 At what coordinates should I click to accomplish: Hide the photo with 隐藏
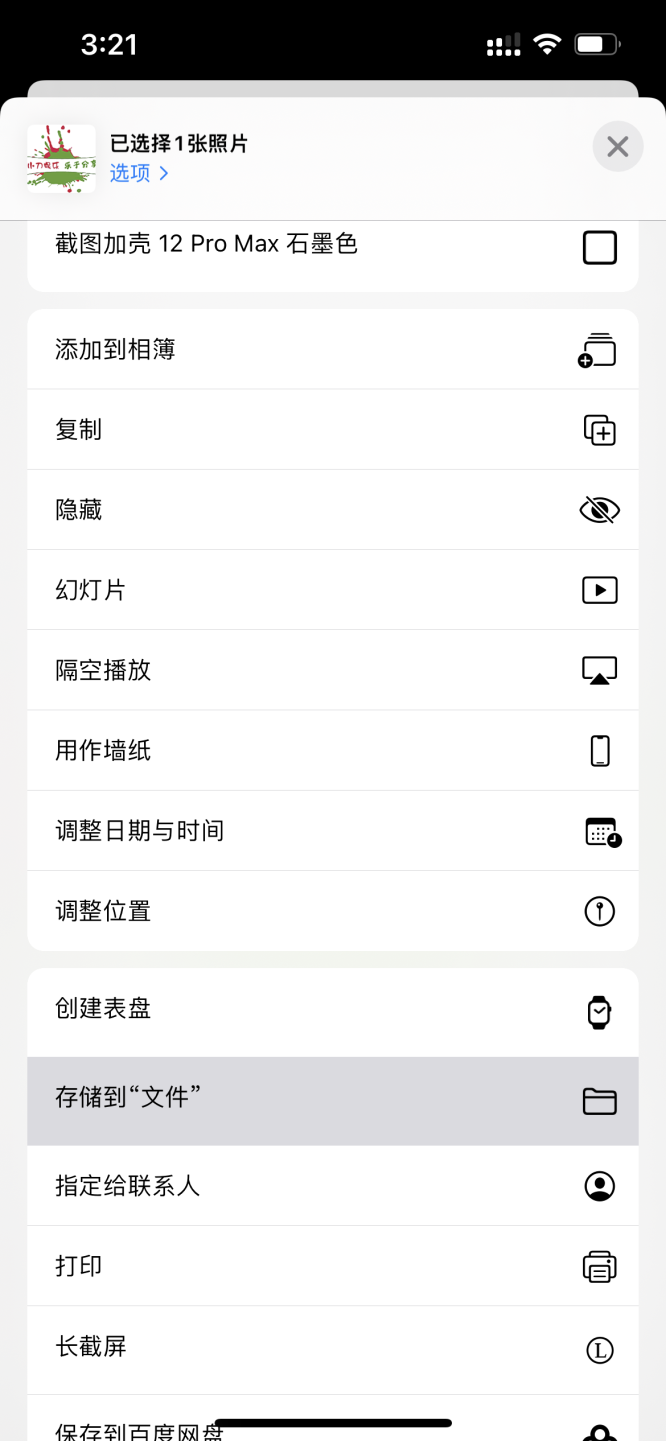point(332,510)
